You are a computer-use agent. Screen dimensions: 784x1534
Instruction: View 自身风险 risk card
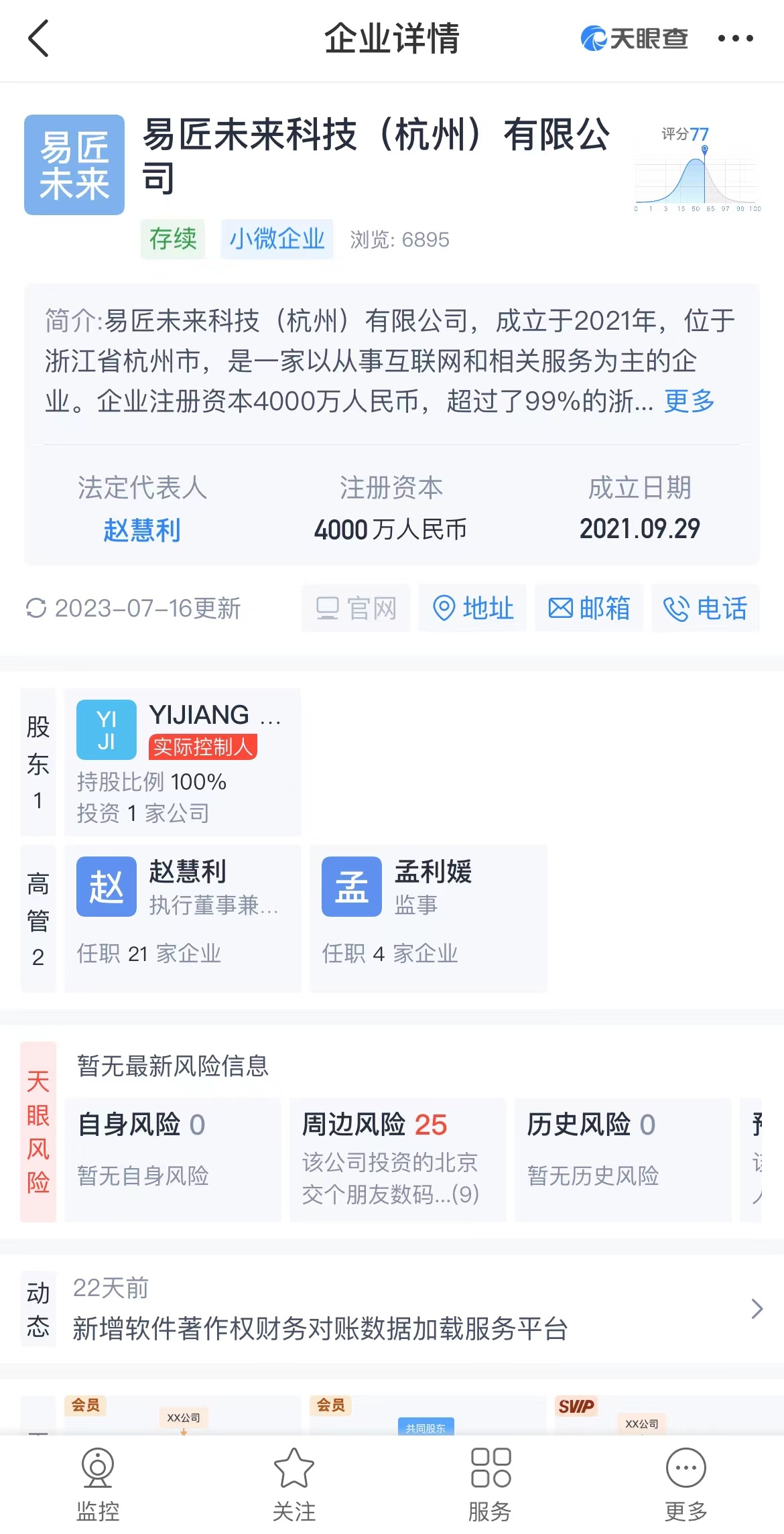point(173,1159)
